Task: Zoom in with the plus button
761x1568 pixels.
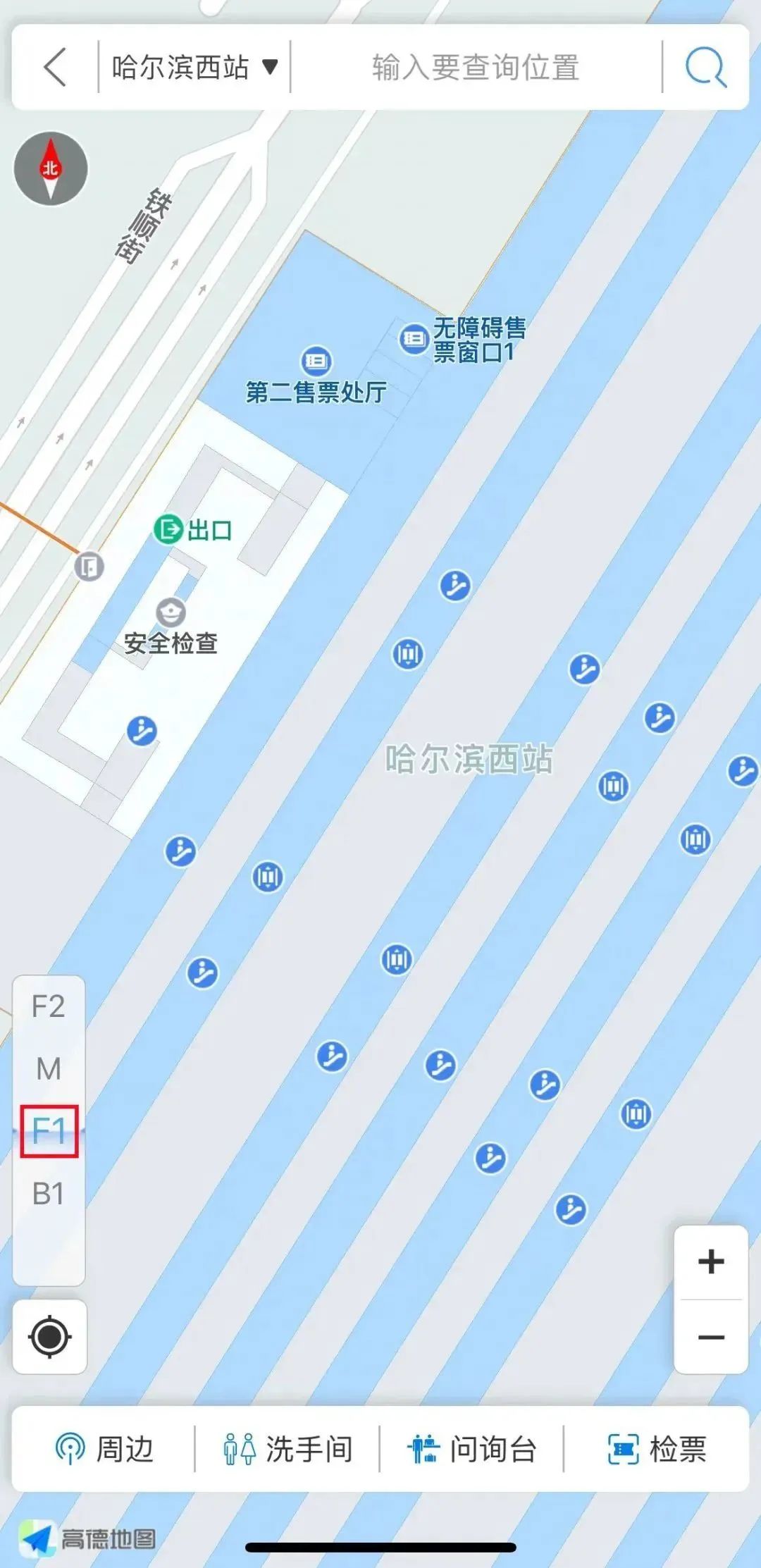Action: click(712, 1261)
